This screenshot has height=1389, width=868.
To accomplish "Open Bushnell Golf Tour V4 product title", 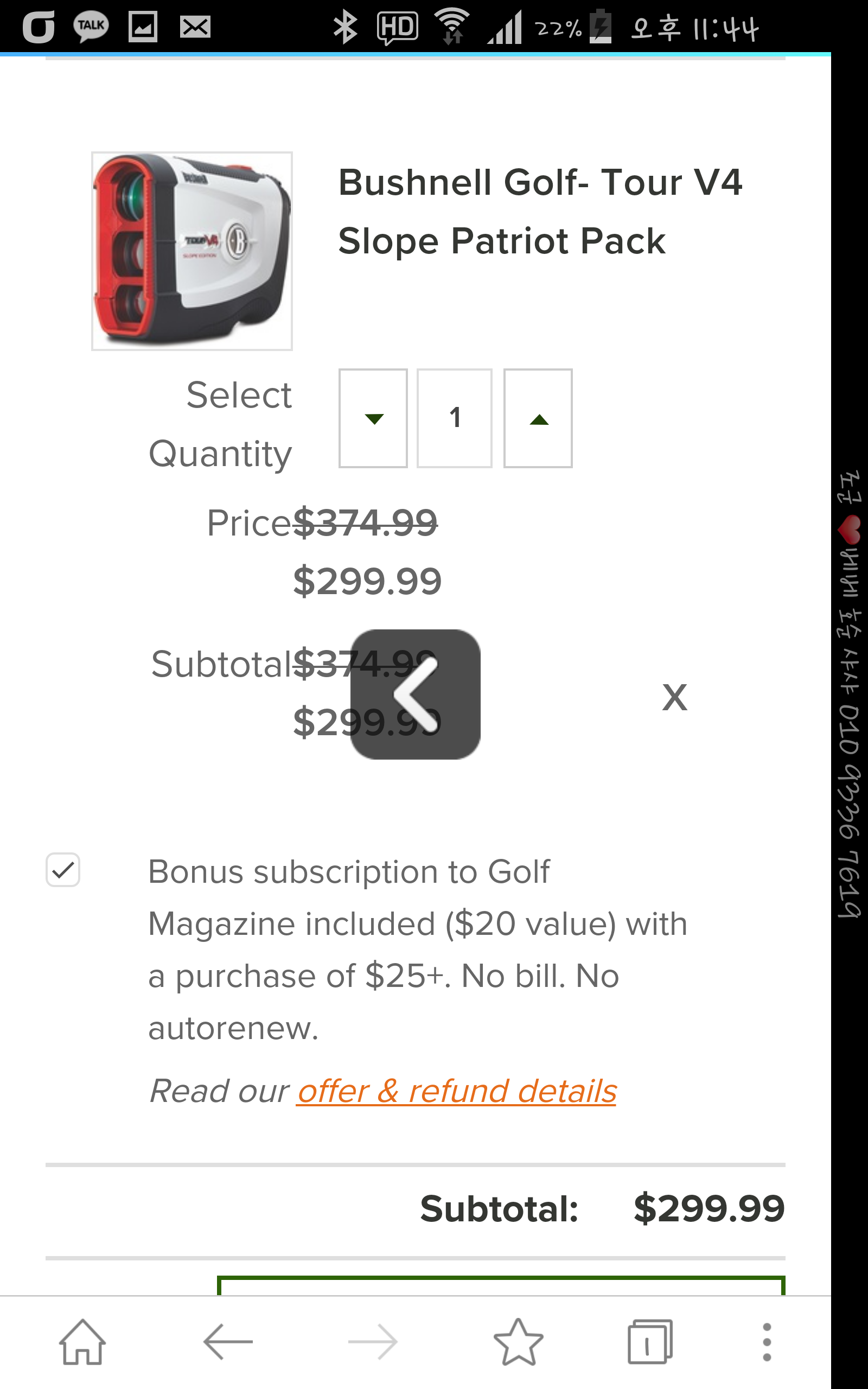I will pos(540,211).
